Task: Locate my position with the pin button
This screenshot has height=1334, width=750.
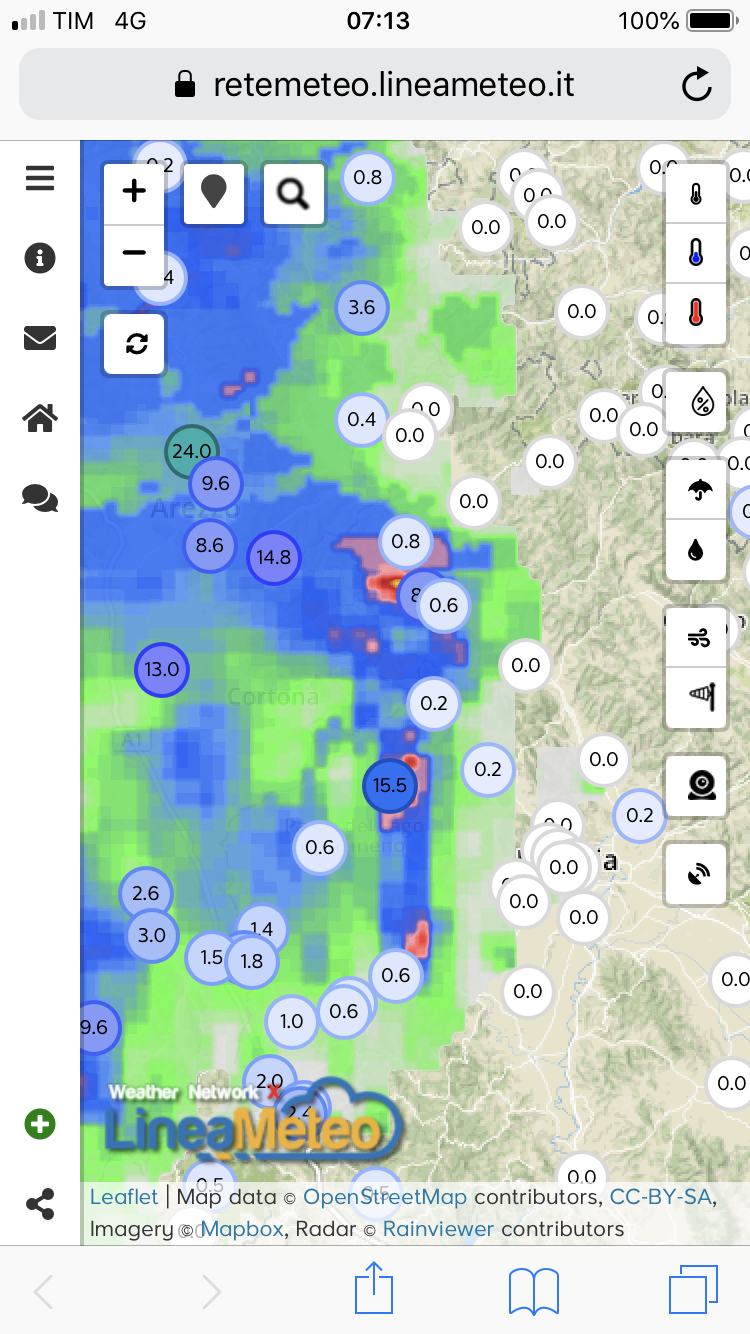Action: pyautogui.click(x=214, y=192)
